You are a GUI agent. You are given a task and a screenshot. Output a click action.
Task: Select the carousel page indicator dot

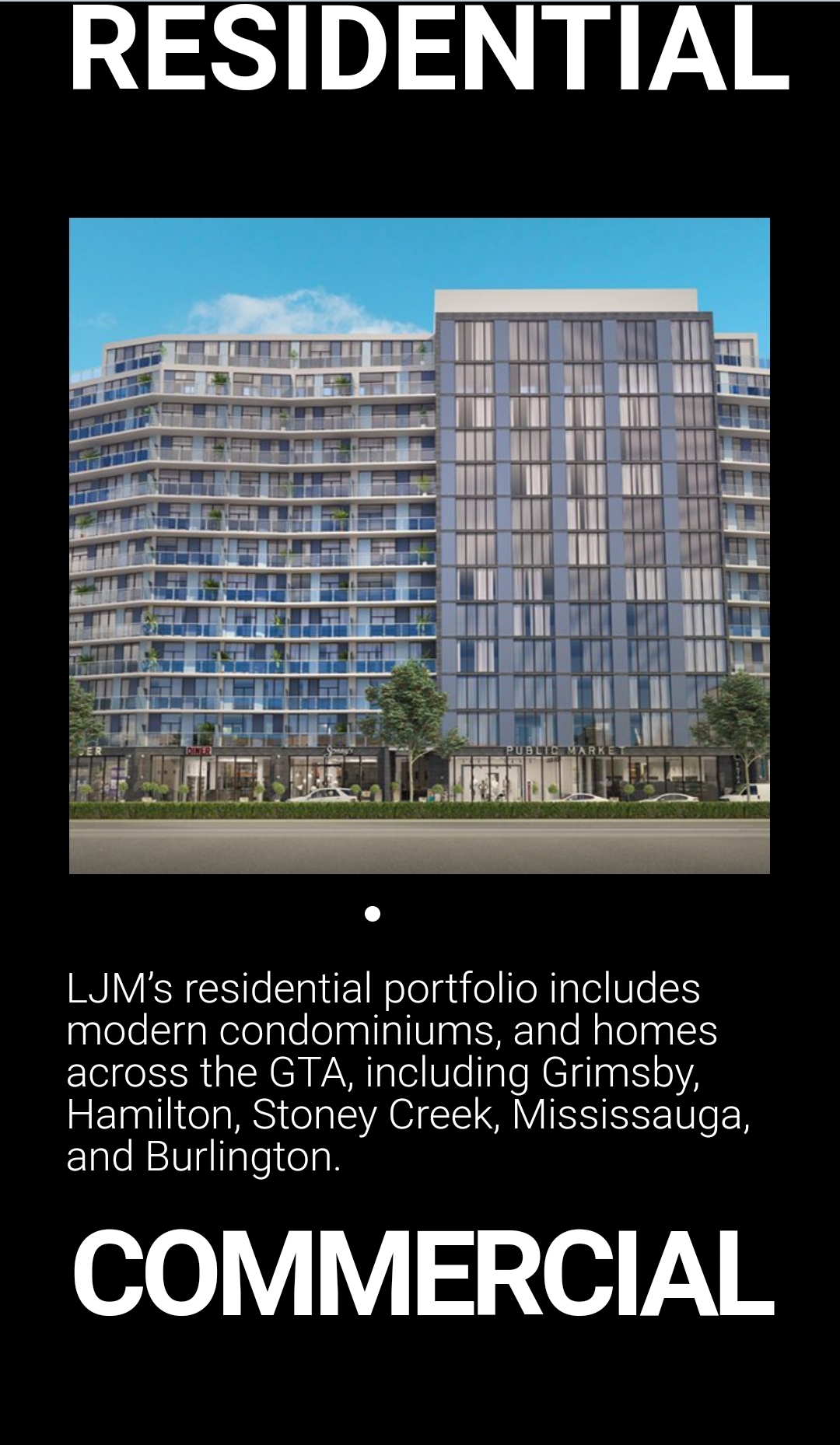point(373,914)
